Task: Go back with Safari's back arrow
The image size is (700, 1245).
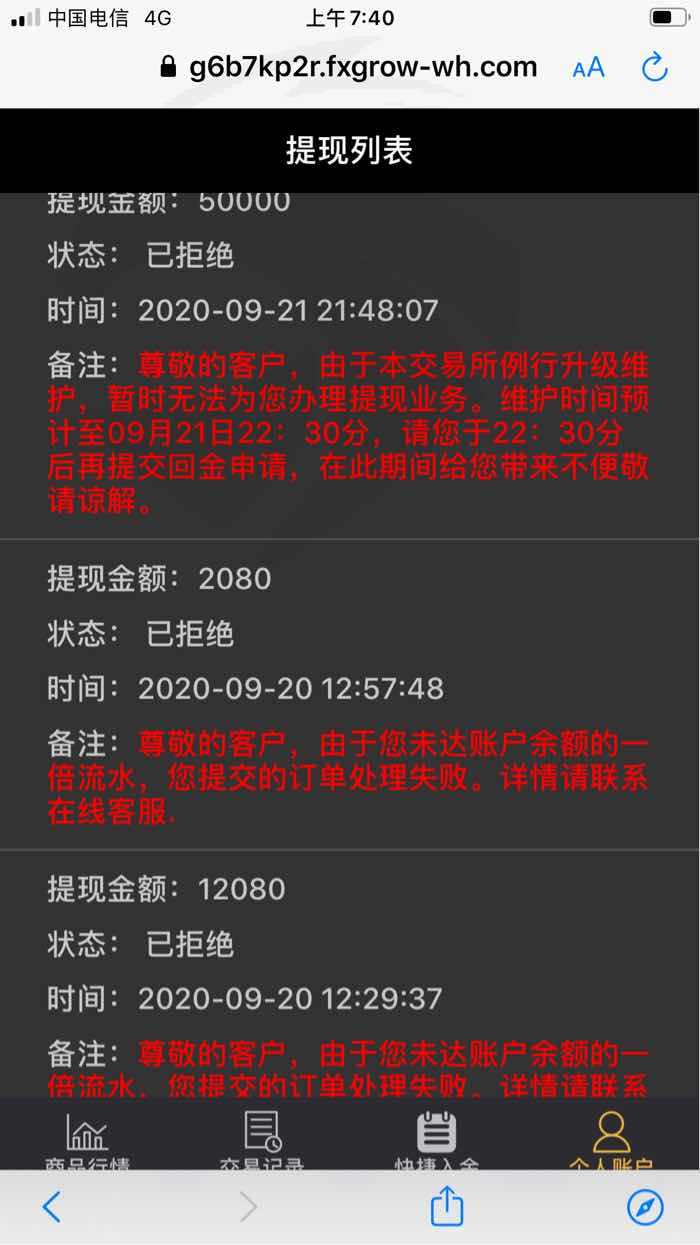Action: [51, 1207]
